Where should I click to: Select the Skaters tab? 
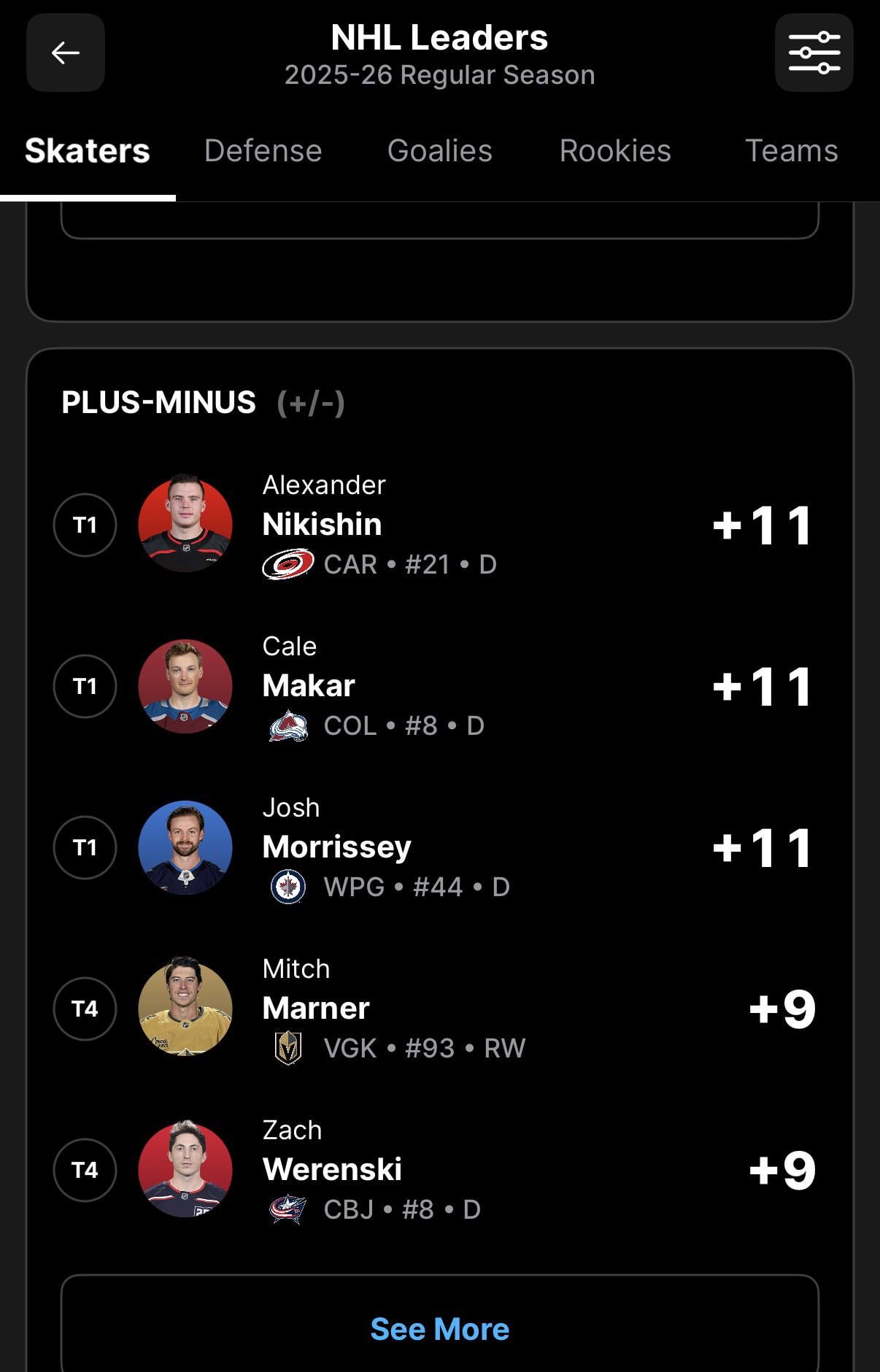click(x=88, y=151)
